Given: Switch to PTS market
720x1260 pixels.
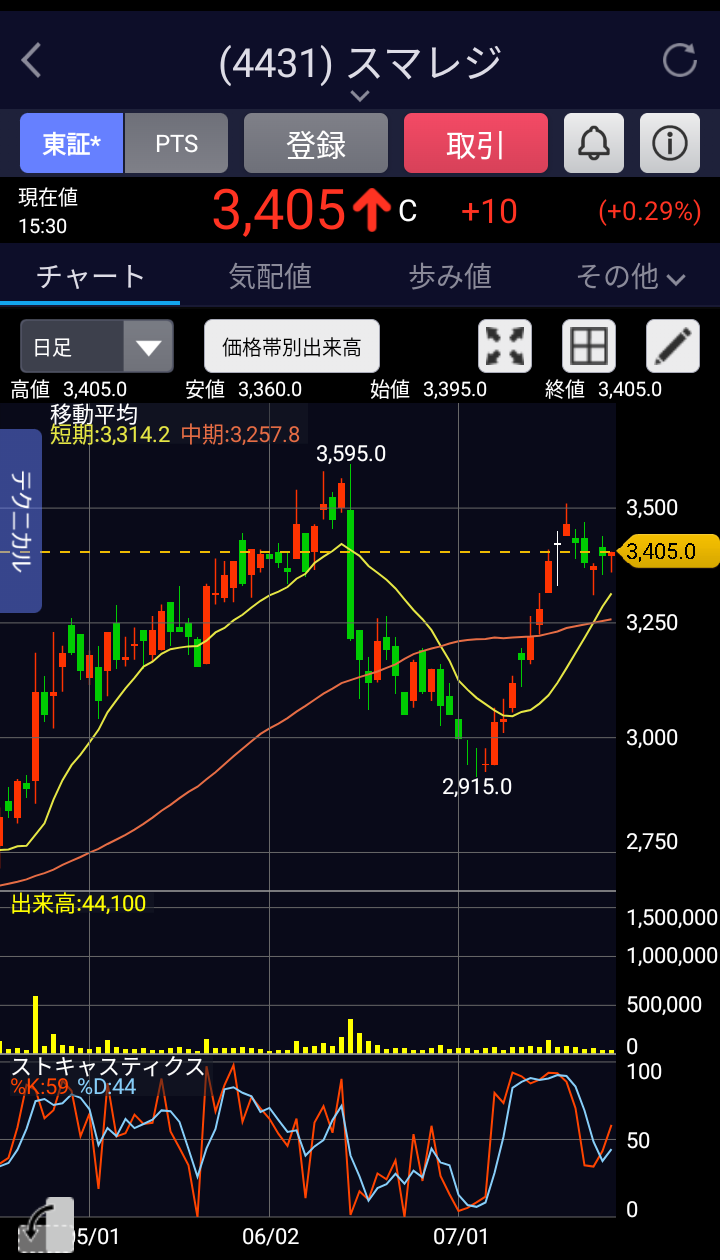Looking at the screenshot, I should (x=177, y=144).
